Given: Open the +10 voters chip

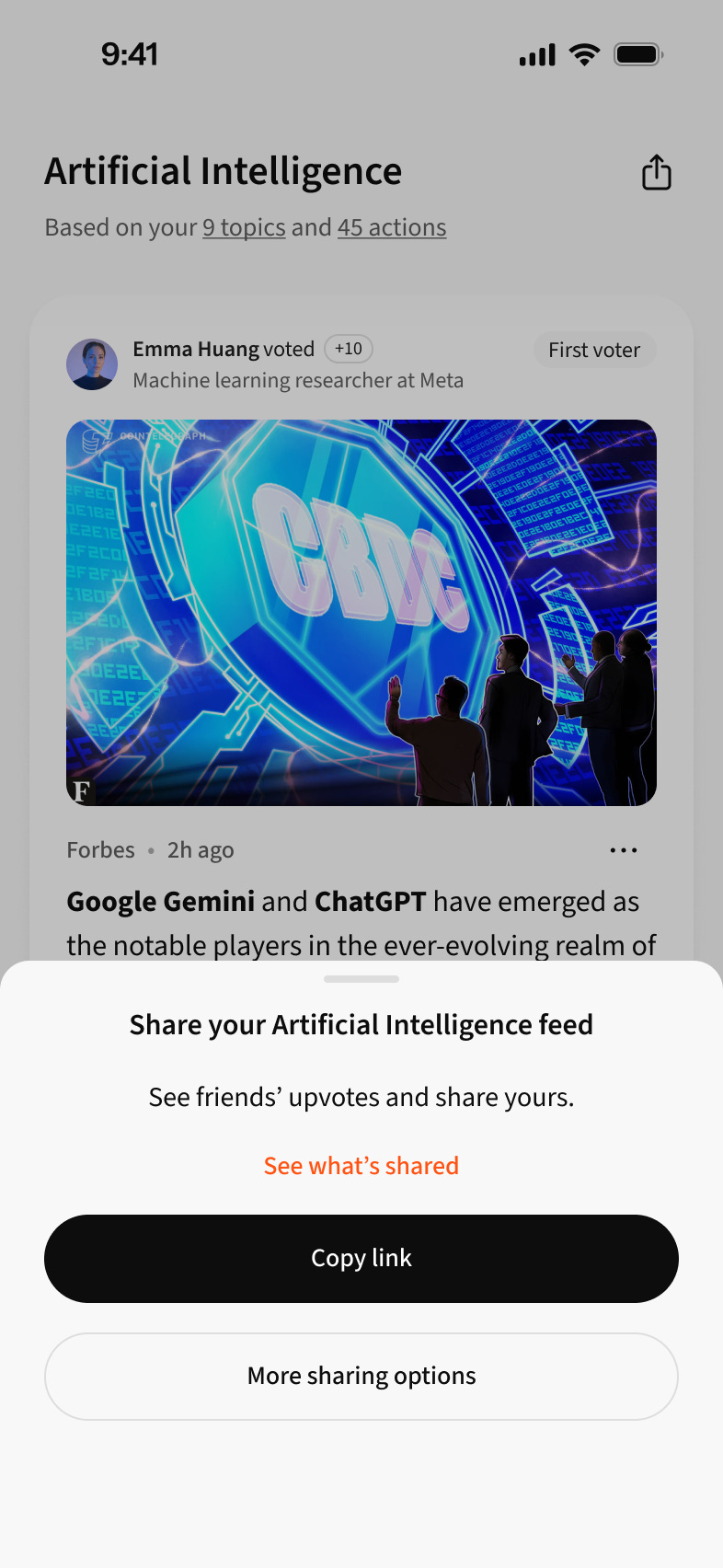Looking at the screenshot, I should click(349, 349).
